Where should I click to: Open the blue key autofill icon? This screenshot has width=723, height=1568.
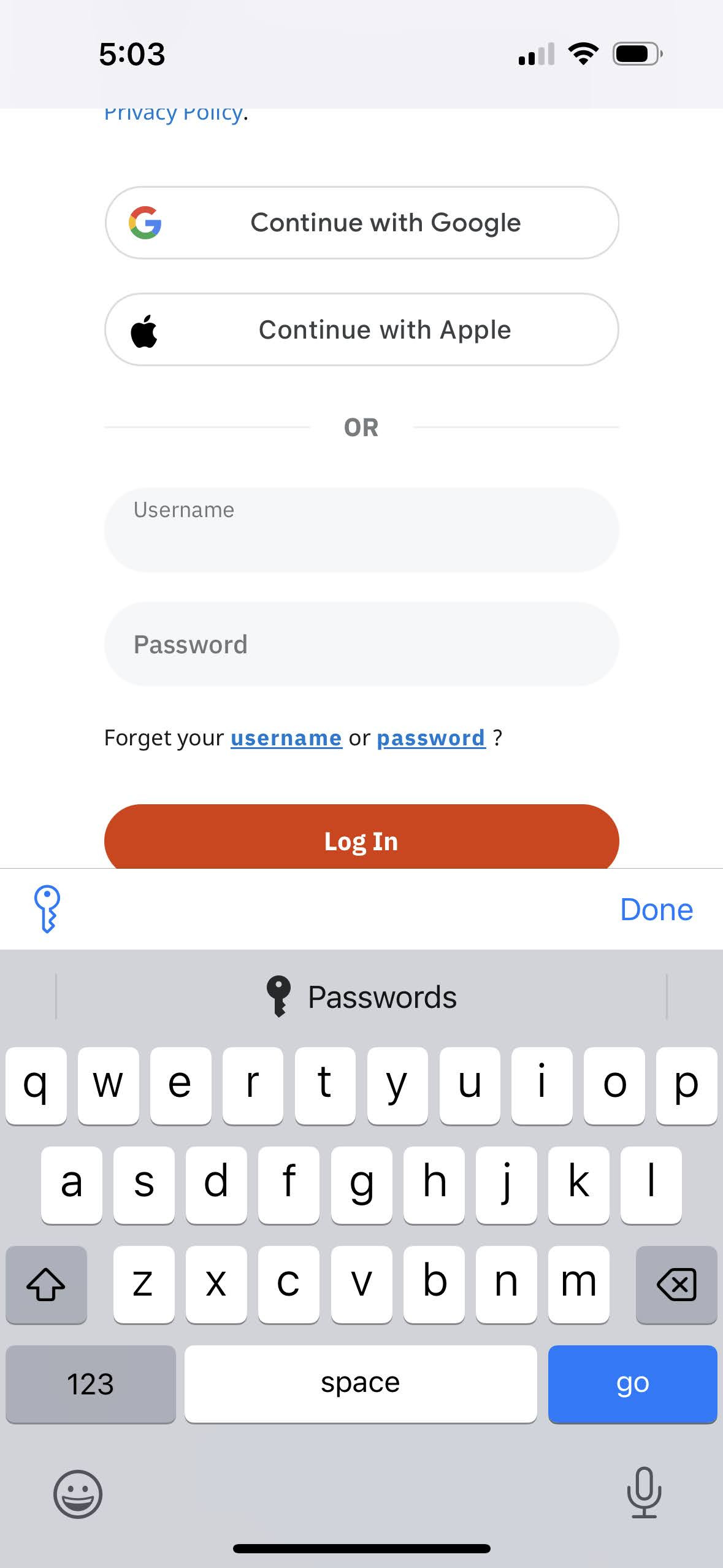coord(47,909)
